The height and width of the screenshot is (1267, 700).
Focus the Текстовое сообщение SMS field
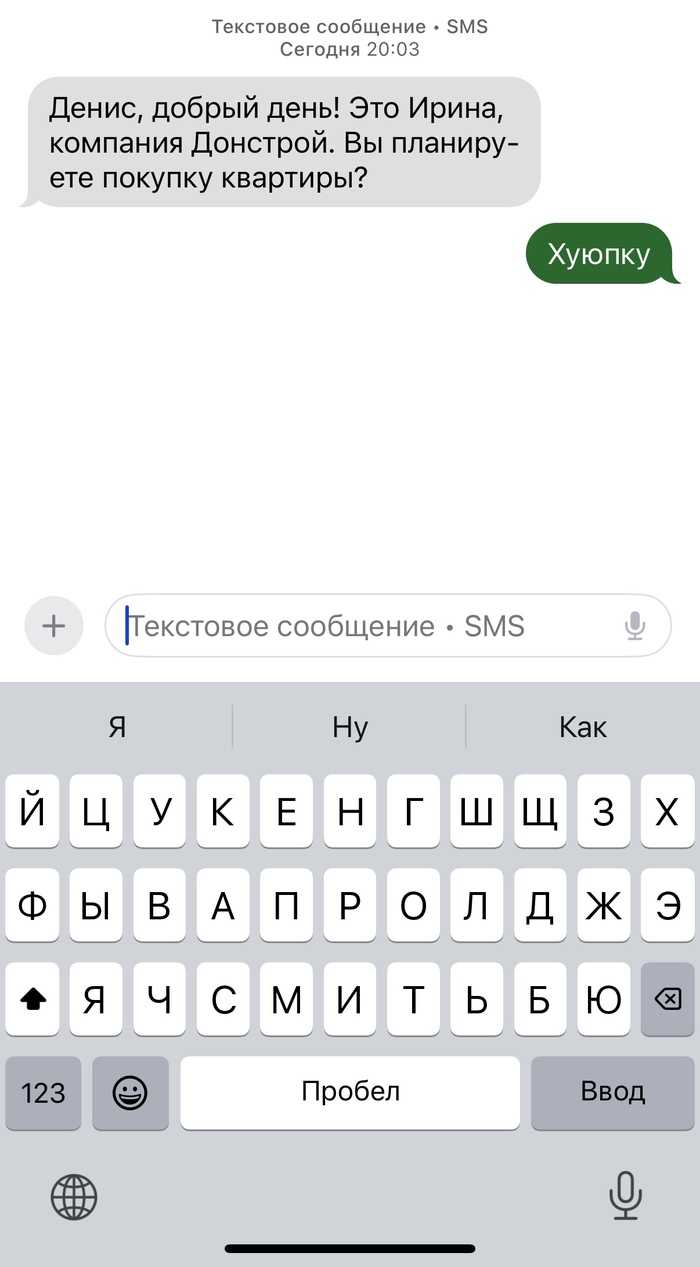click(370, 626)
